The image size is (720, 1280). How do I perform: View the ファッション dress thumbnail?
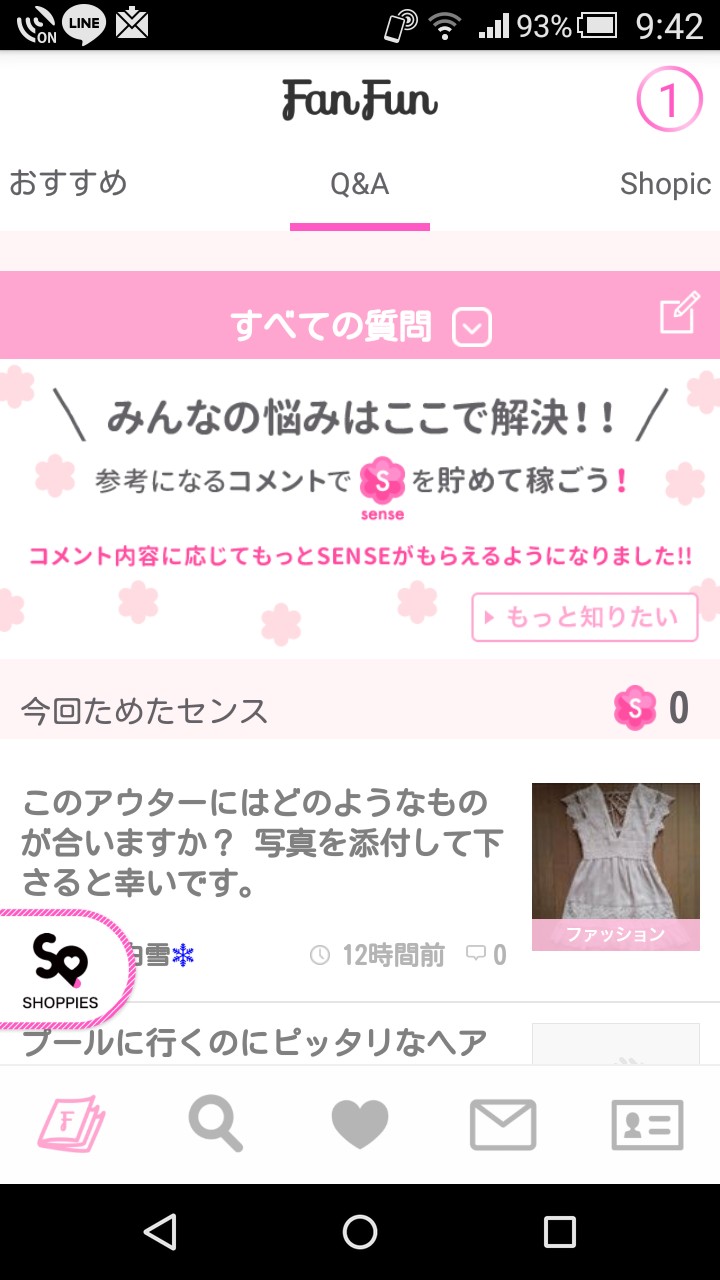click(x=615, y=866)
